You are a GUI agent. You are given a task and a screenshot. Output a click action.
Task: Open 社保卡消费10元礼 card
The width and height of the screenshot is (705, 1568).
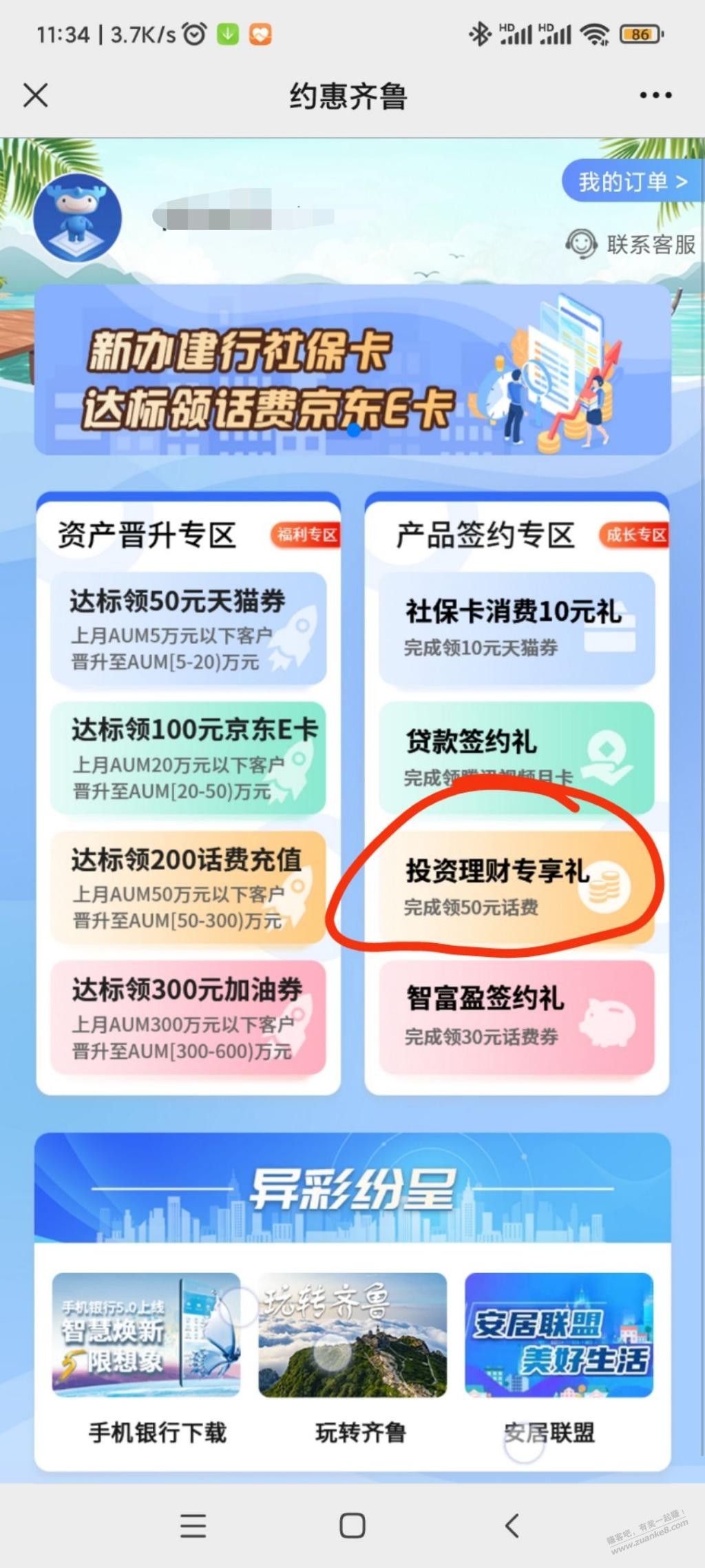tap(516, 628)
